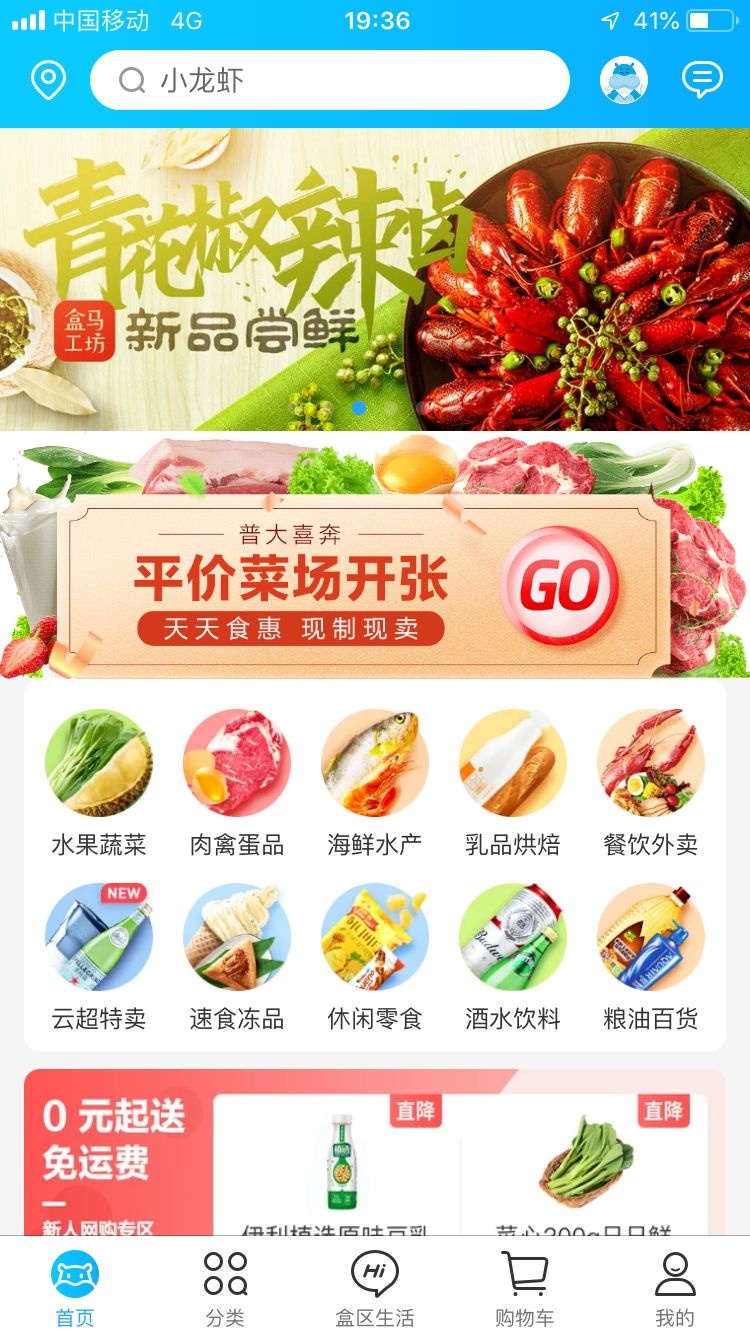
Task: Switch to the 分类 tab
Action: coord(225,1288)
